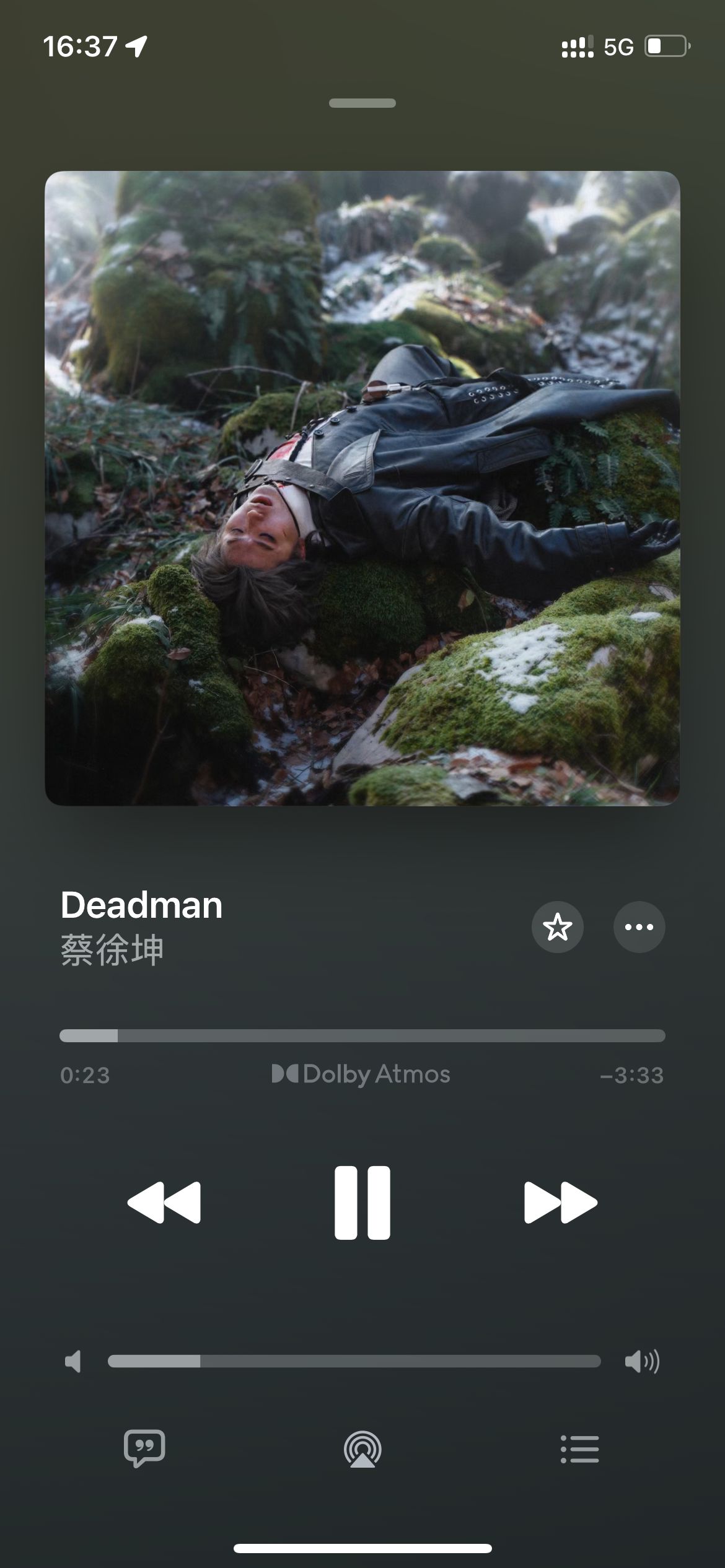Open the Playing Next queue list
Screen dimensions: 725x1568
tap(580, 1449)
